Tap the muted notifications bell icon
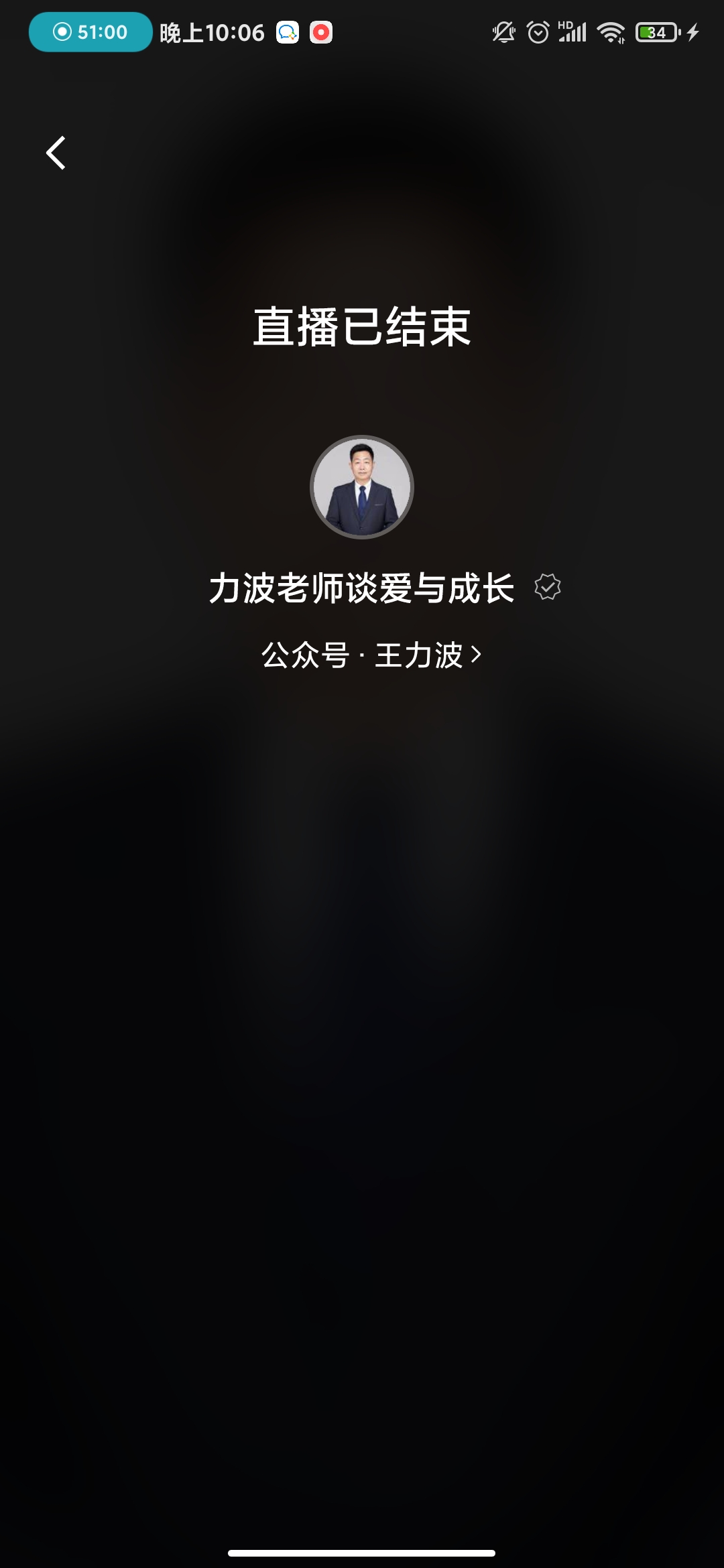 tap(503, 32)
